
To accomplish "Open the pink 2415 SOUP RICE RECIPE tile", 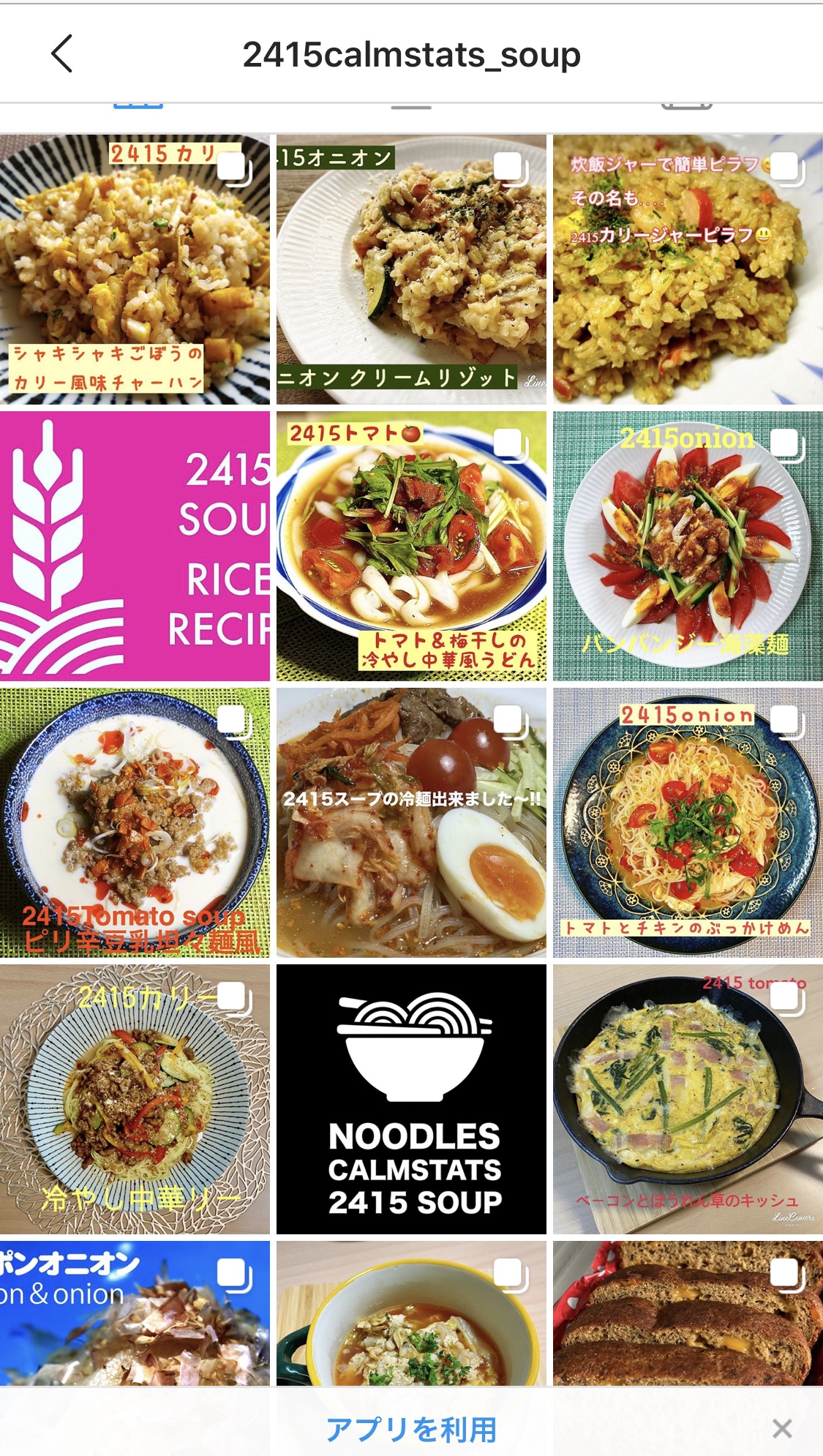I will (x=135, y=546).
